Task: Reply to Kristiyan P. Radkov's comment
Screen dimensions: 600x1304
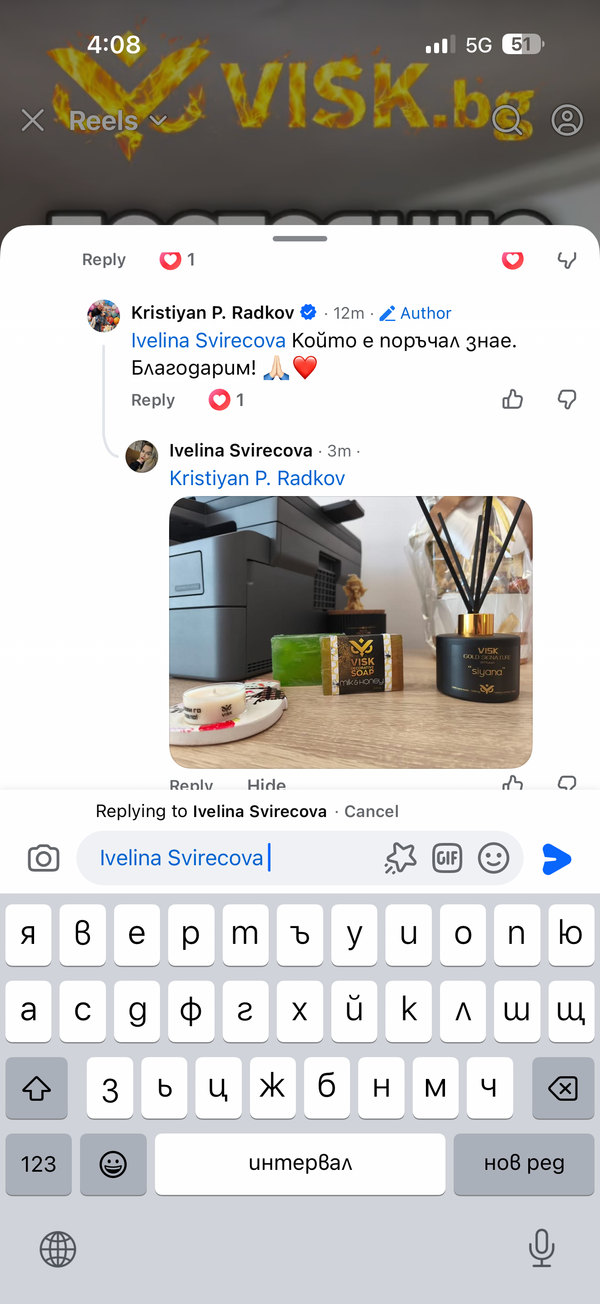Action: click(x=153, y=400)
